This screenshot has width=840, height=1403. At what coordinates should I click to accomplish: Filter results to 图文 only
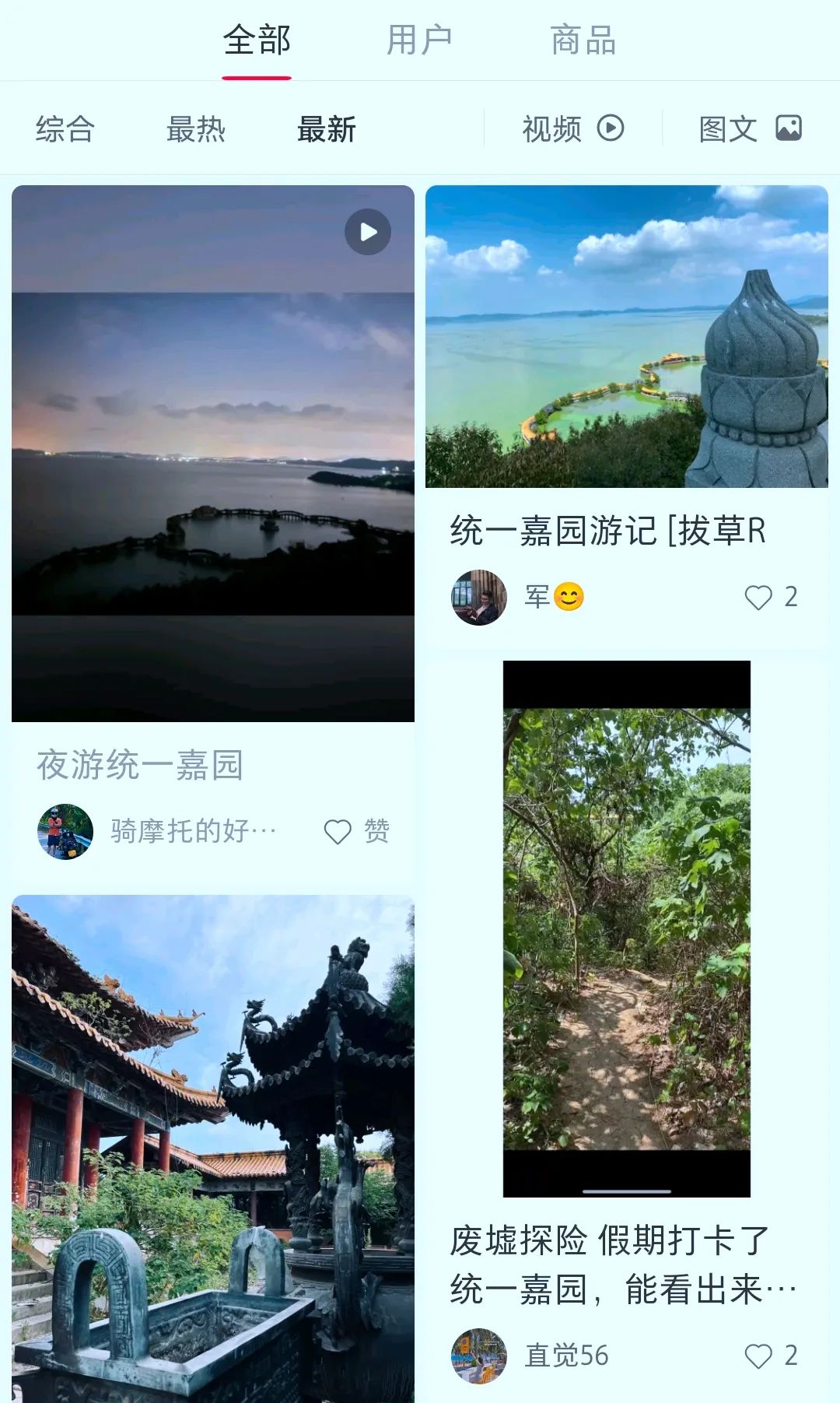(751, 128)
